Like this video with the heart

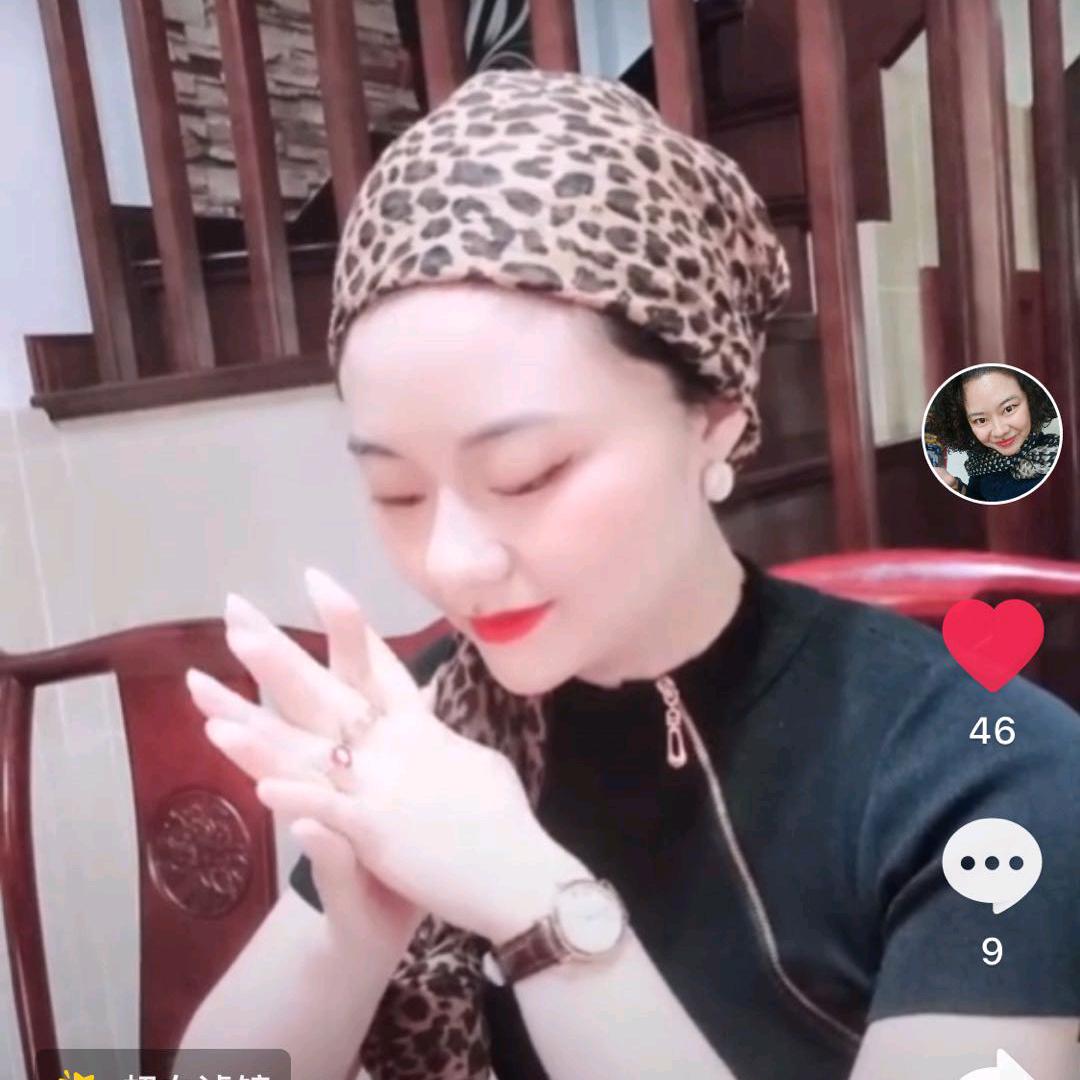[x=993, y=645]
